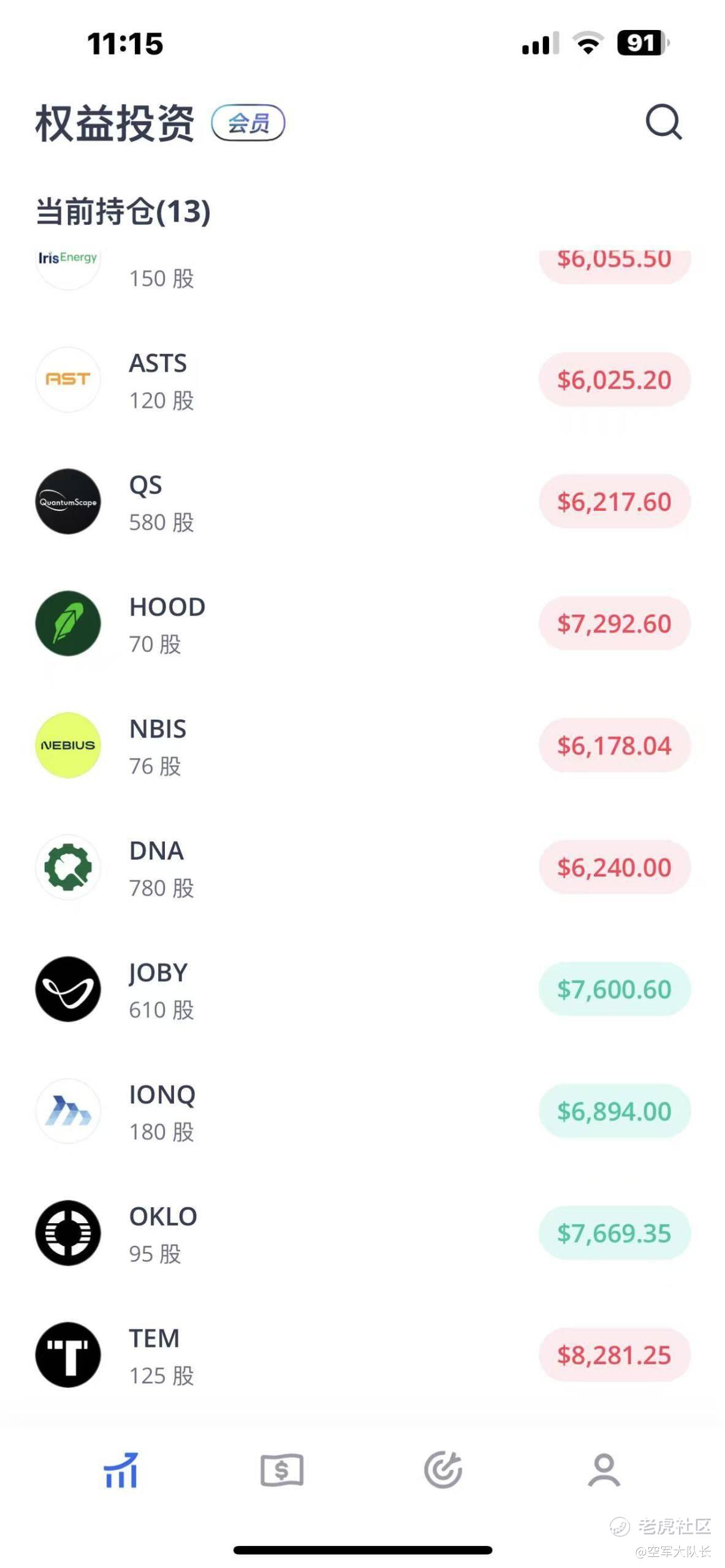The image size is (725, 1568).
Task: Open the TEM holding
Action: click(362, 1355)
